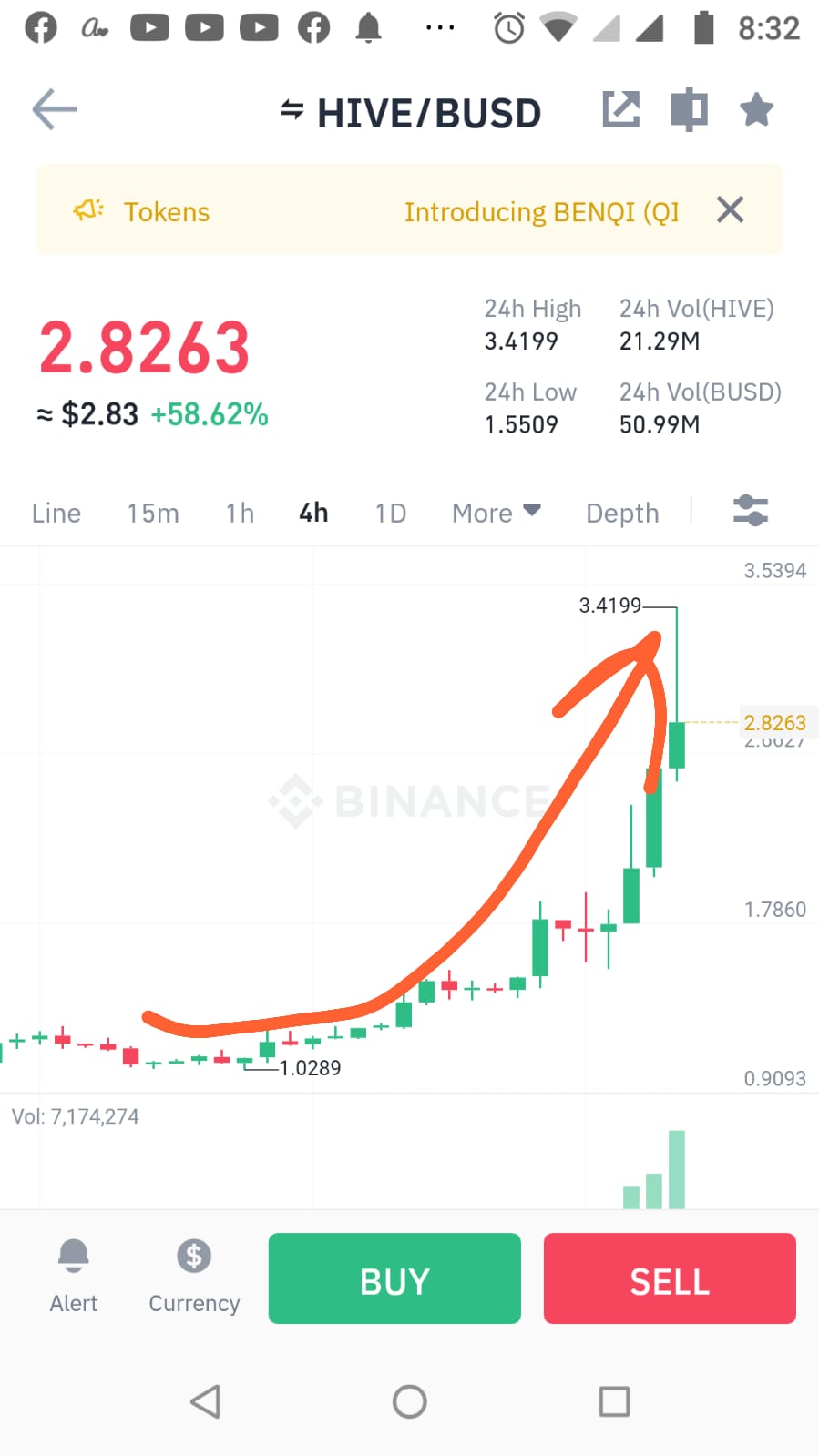Image resolution: width=819 pixels, height=1456 pixels.
Task: Go to home with system home button
Action: 410,1401
